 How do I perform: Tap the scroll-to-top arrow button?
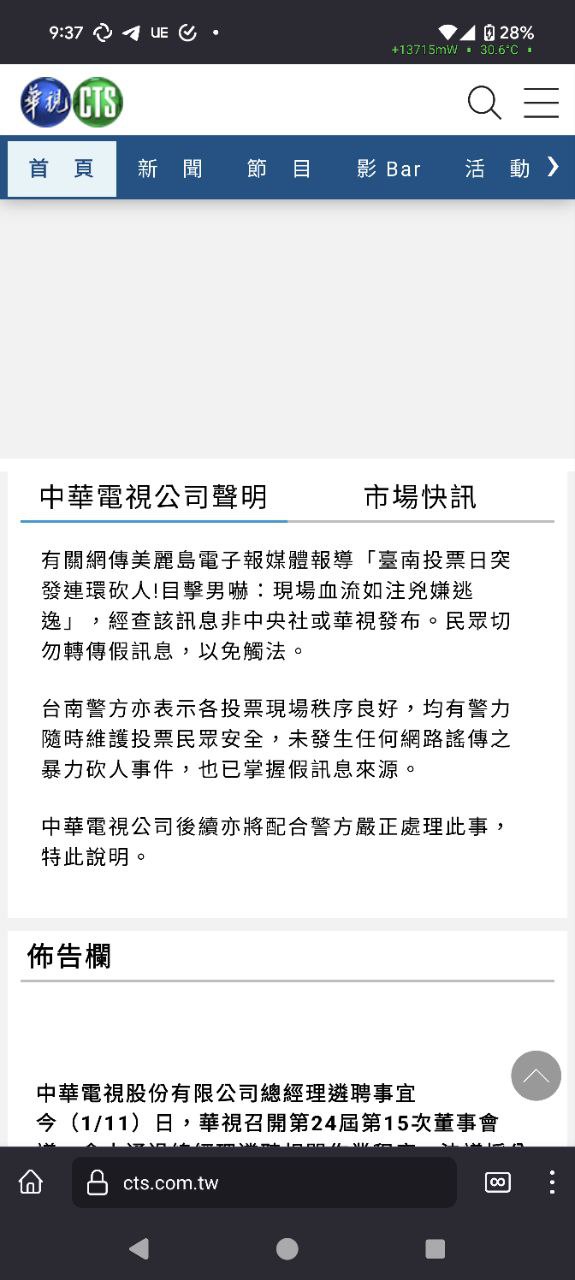536,1076
